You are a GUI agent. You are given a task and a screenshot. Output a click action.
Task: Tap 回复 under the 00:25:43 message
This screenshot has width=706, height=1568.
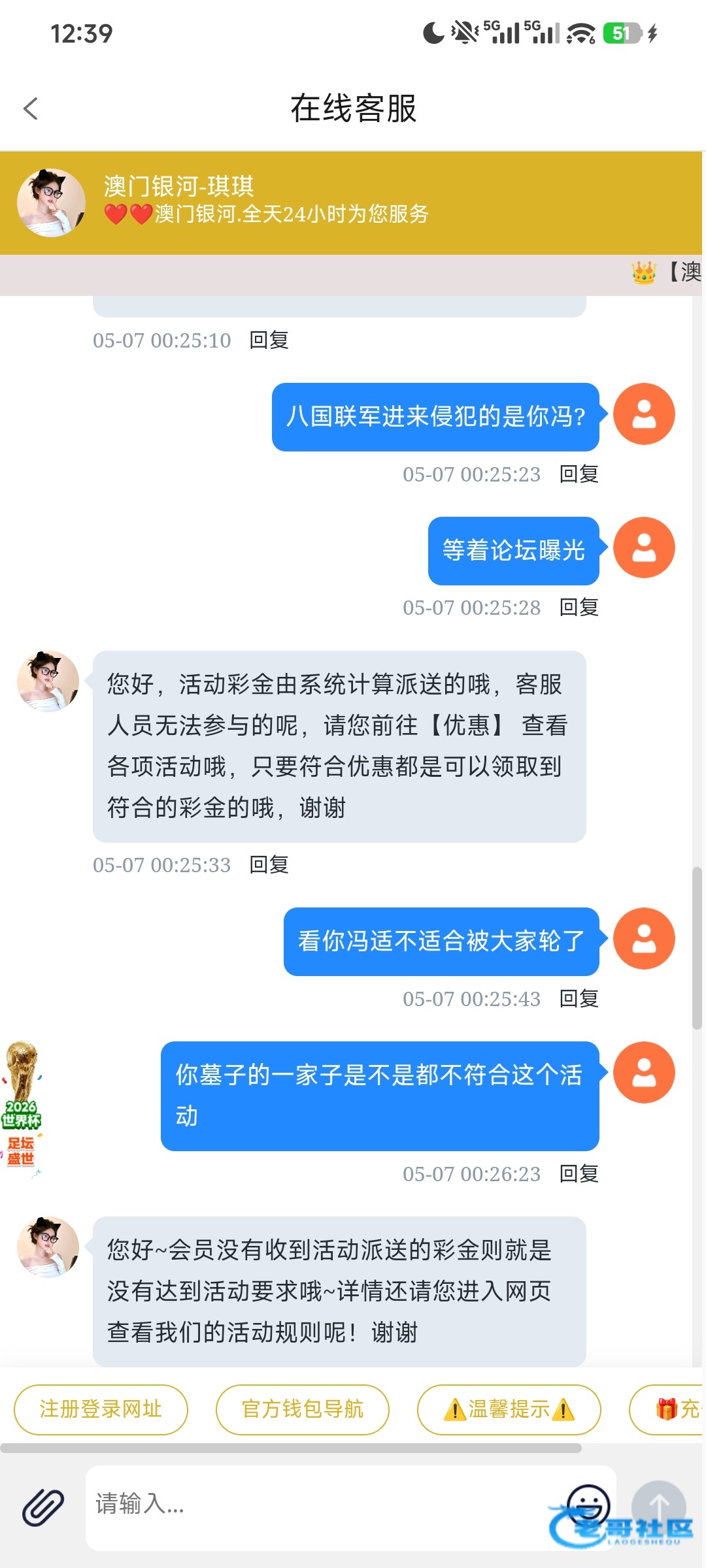[579, 999]
